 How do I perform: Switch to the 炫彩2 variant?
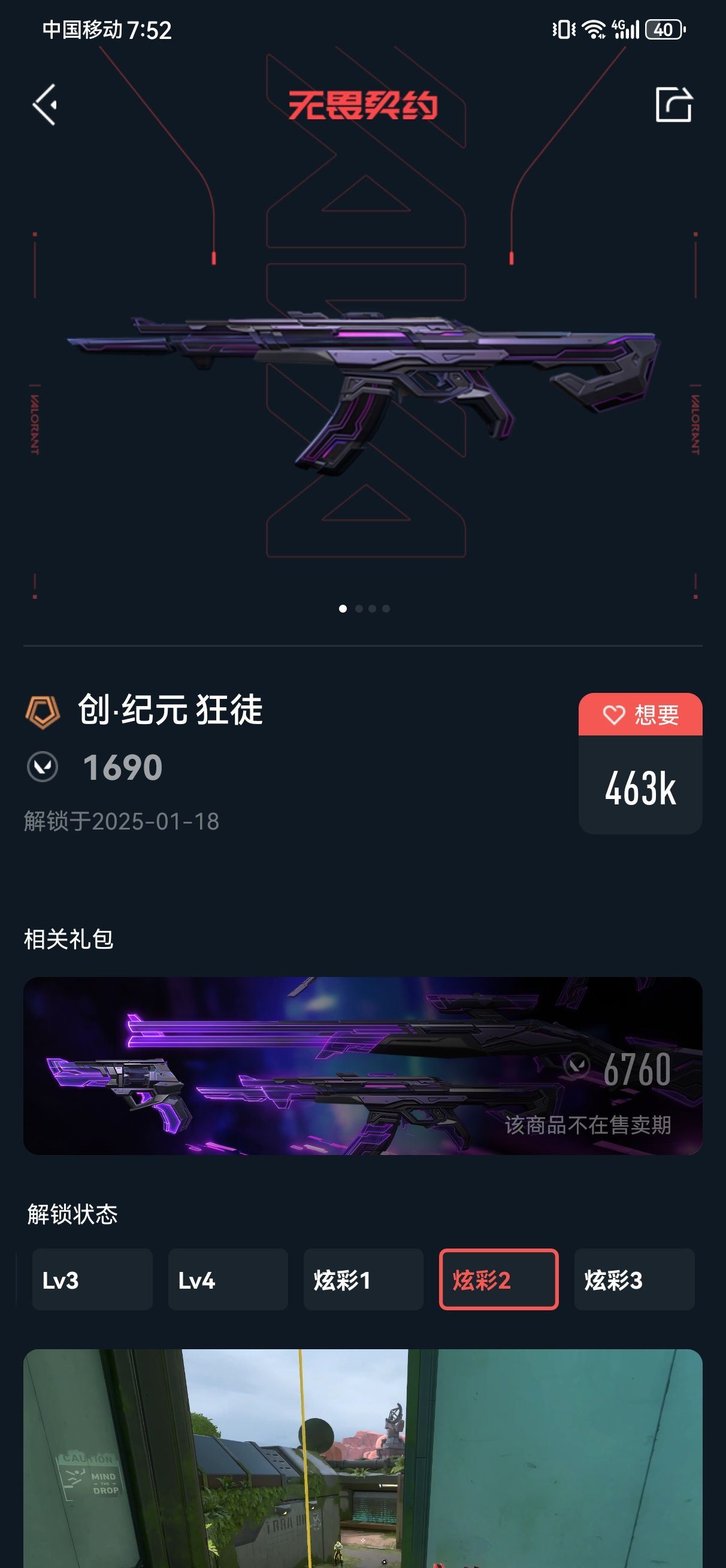click(x=498, y=1280)
